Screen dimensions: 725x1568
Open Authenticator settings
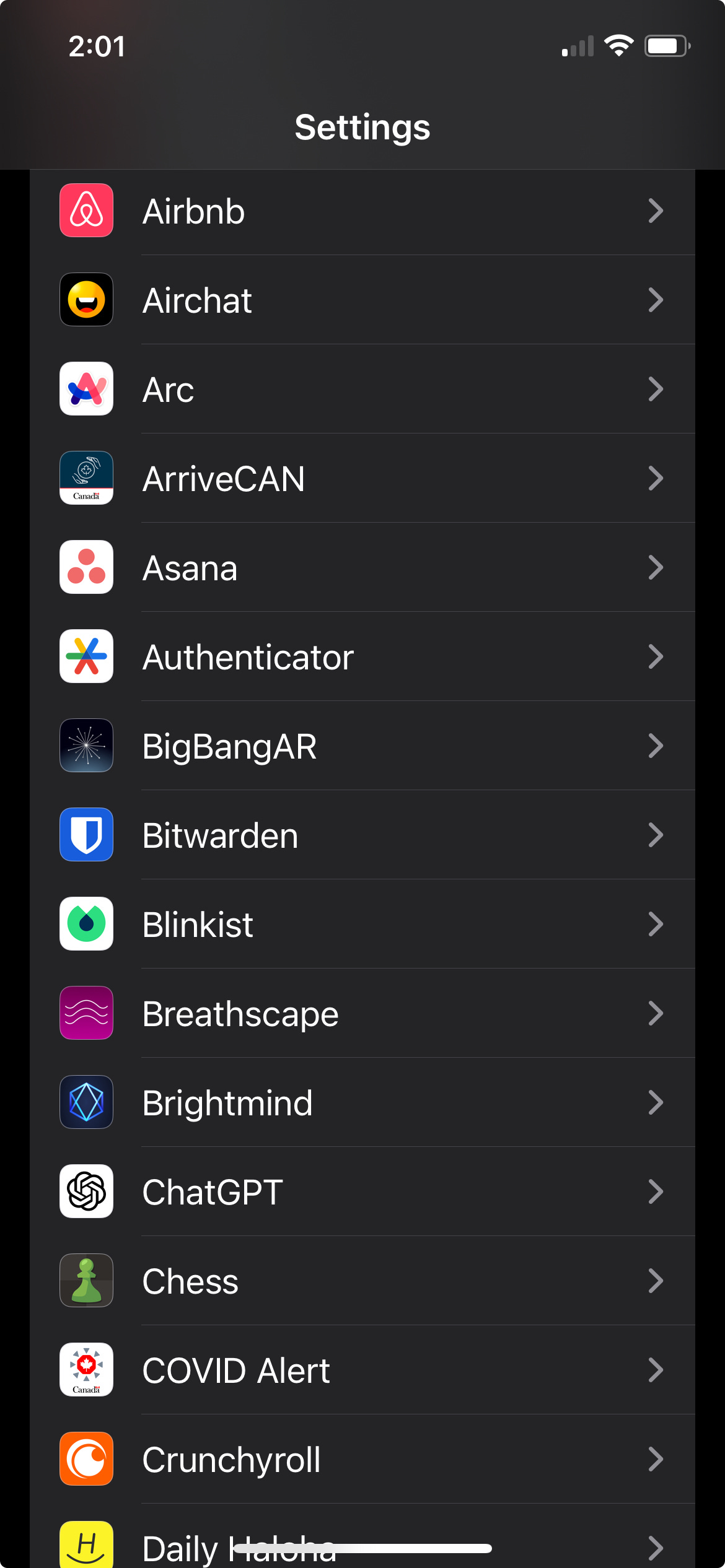pyautogui.click(x=362, y=656)
